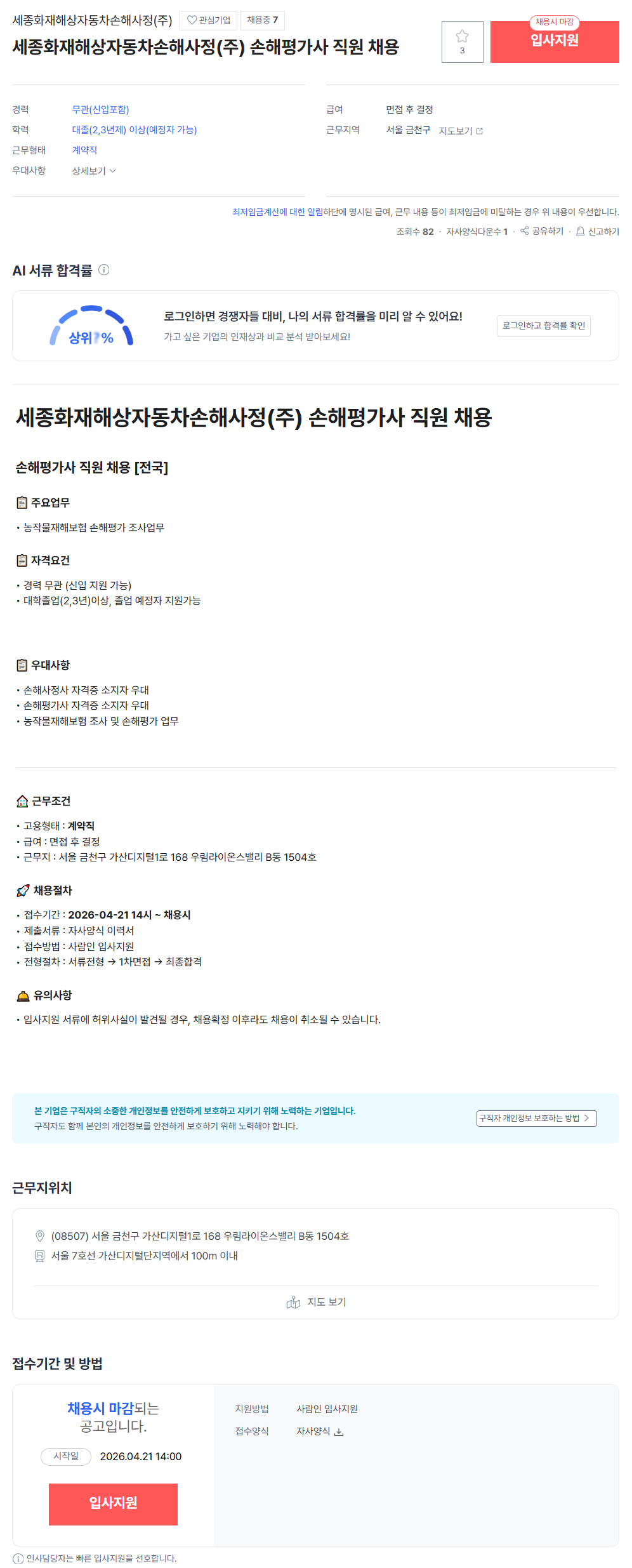Image resolution: width=632 pixels, height=1568 pixels.
Task: Share this job posting via 공유하기
Action: coord(543,232)
